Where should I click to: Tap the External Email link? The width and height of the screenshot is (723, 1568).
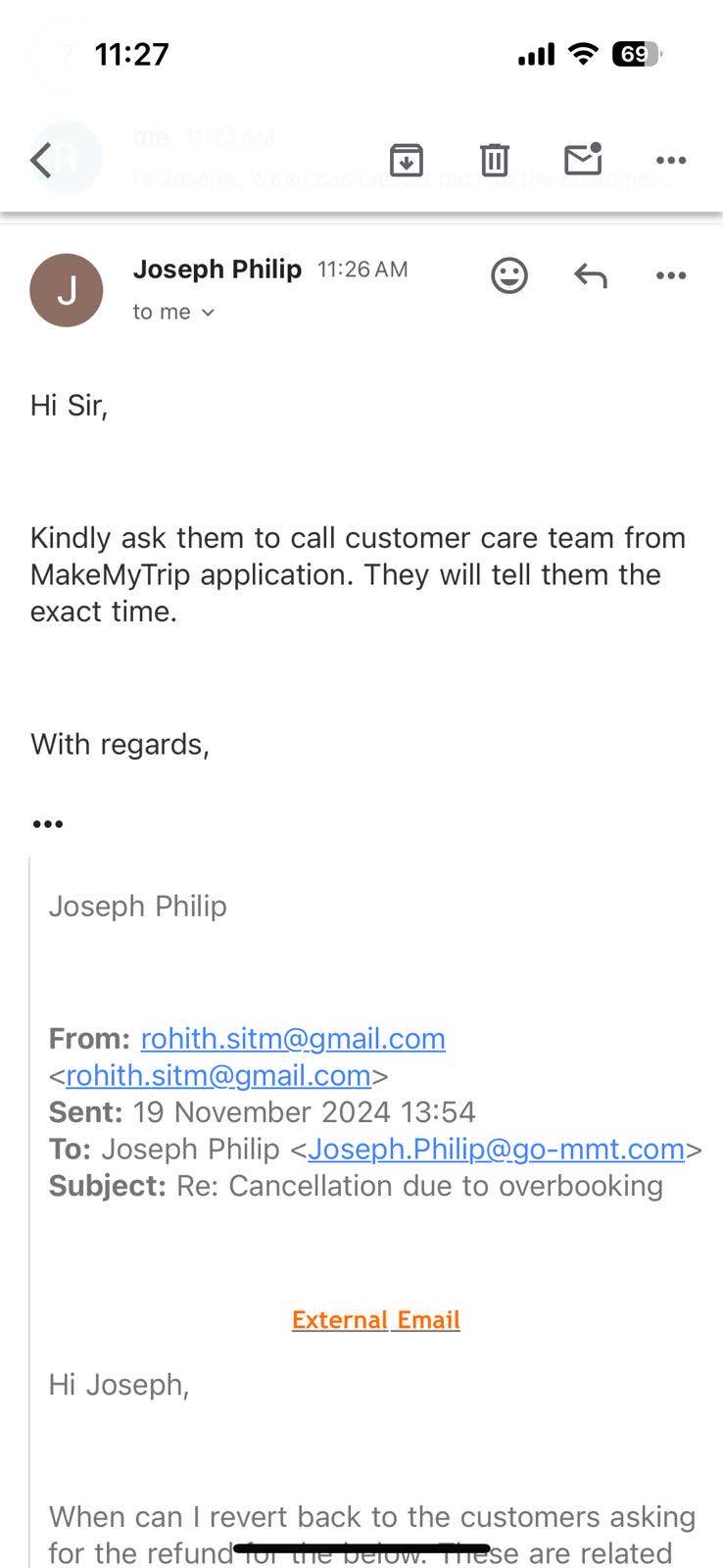pos(376,1320)
